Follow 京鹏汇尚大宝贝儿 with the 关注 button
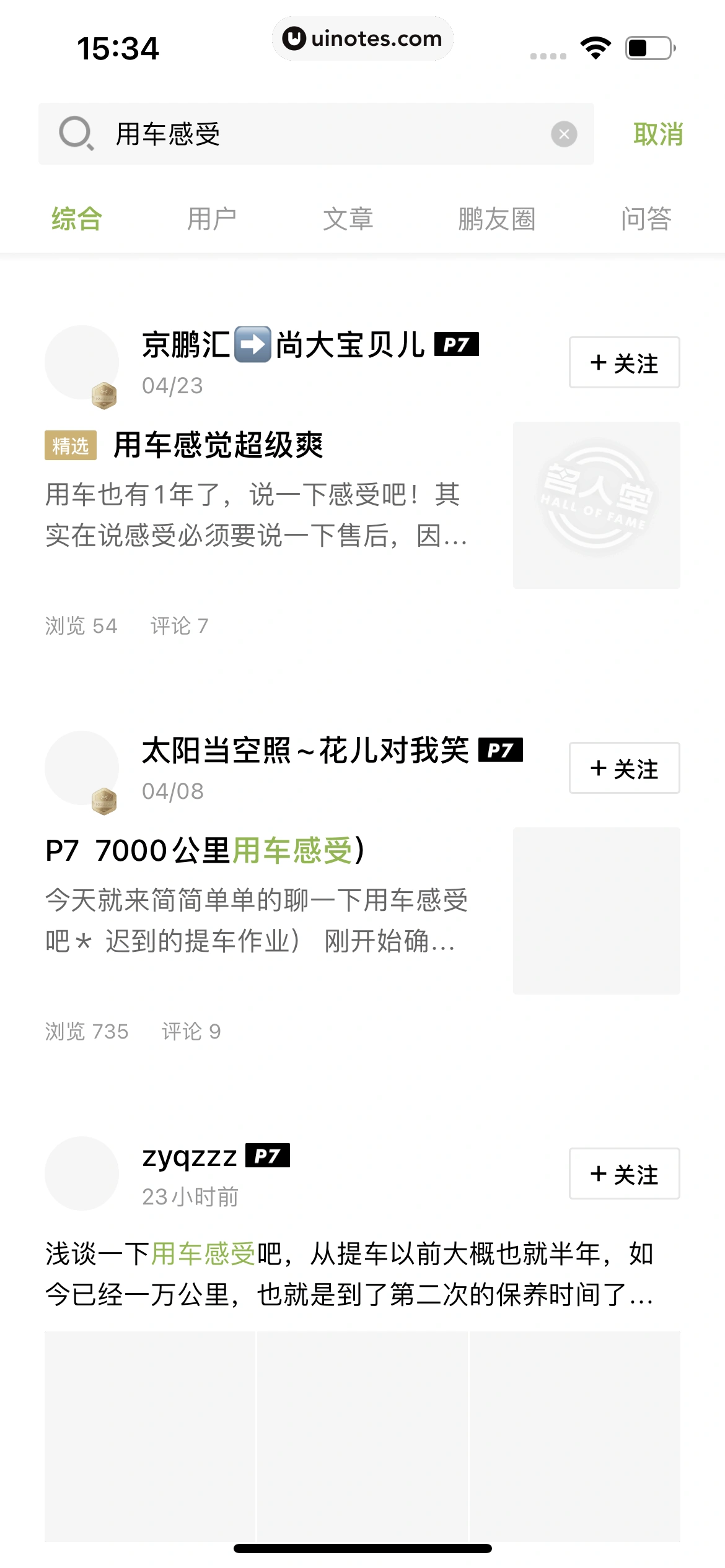 point(624,363)
